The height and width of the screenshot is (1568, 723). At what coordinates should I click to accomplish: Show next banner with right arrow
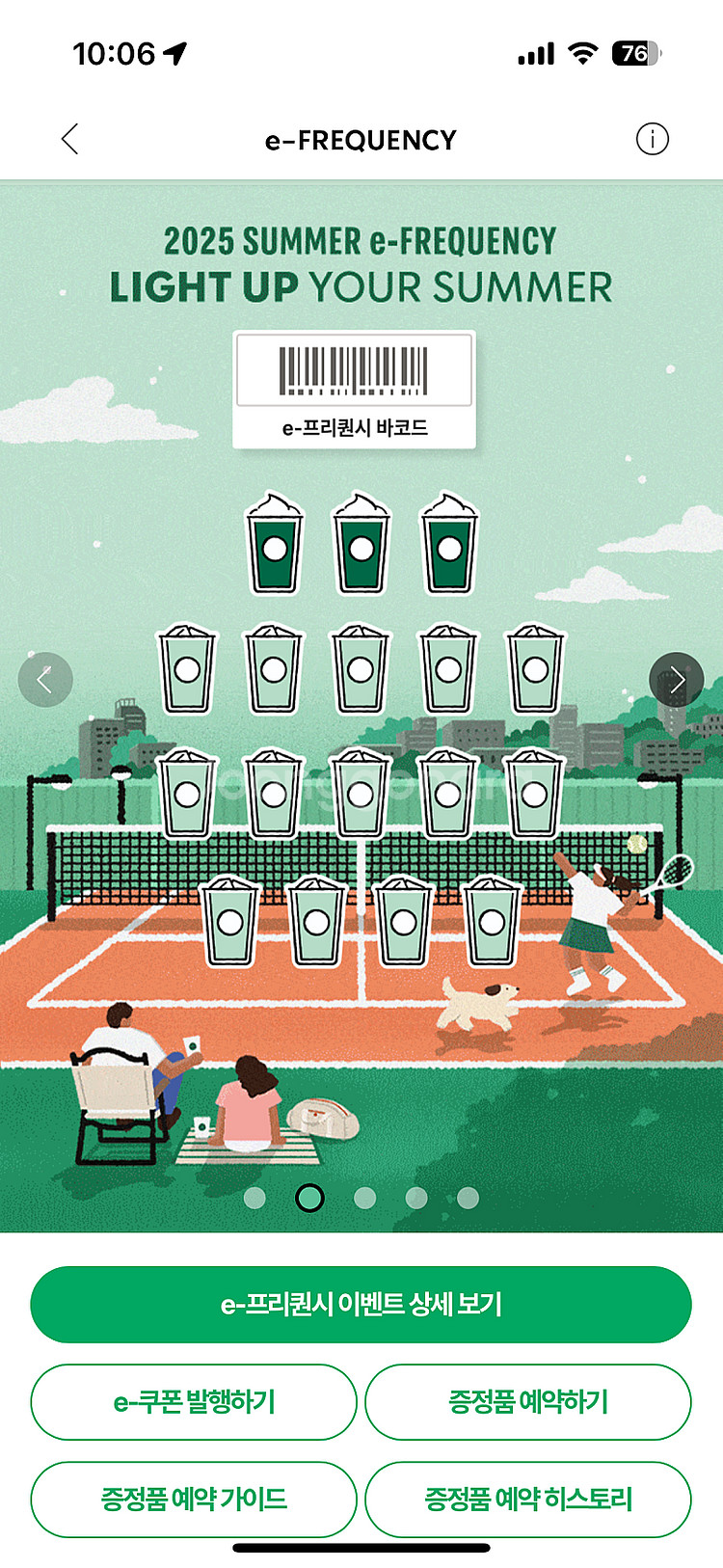tap(676, 680)
